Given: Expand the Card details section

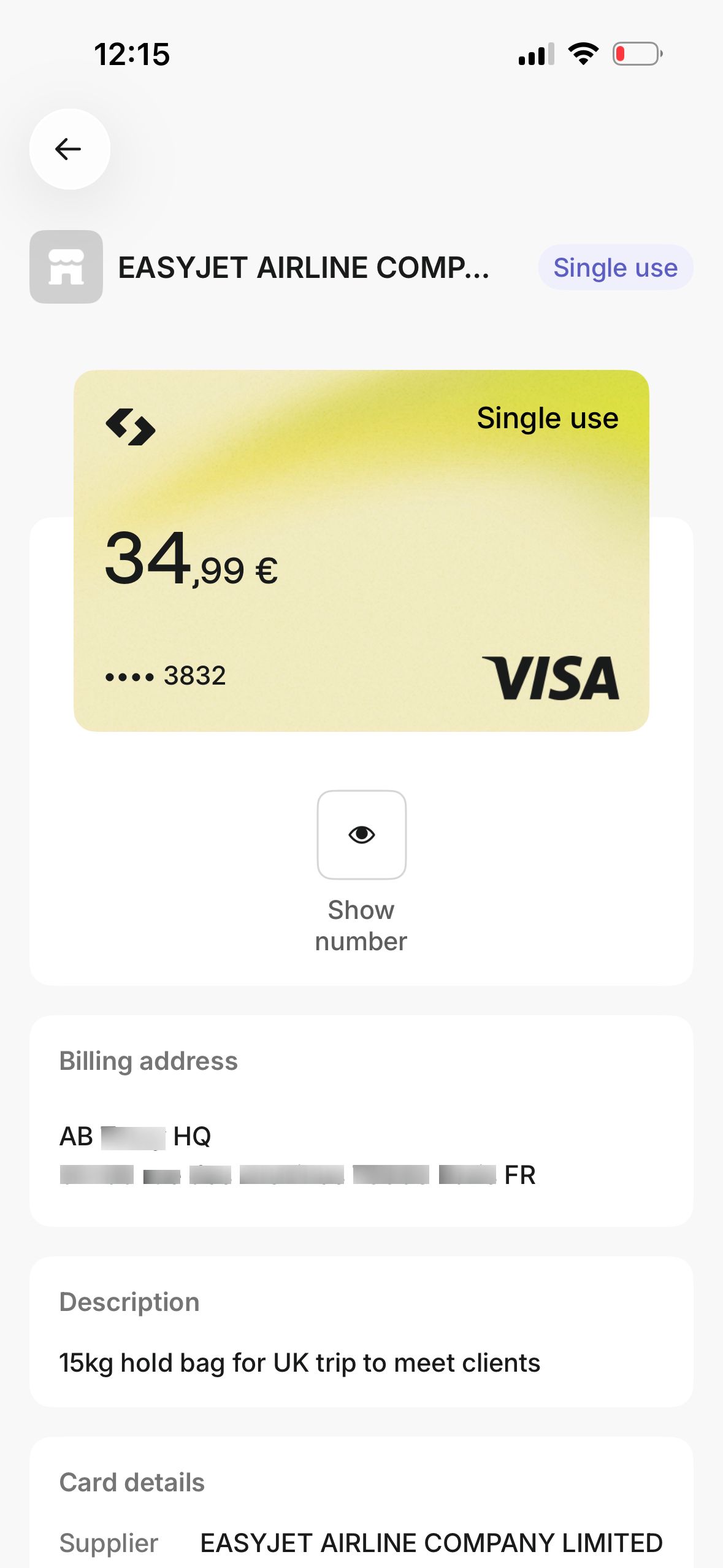Looking at the screenshot, I should click(131, 1482).
